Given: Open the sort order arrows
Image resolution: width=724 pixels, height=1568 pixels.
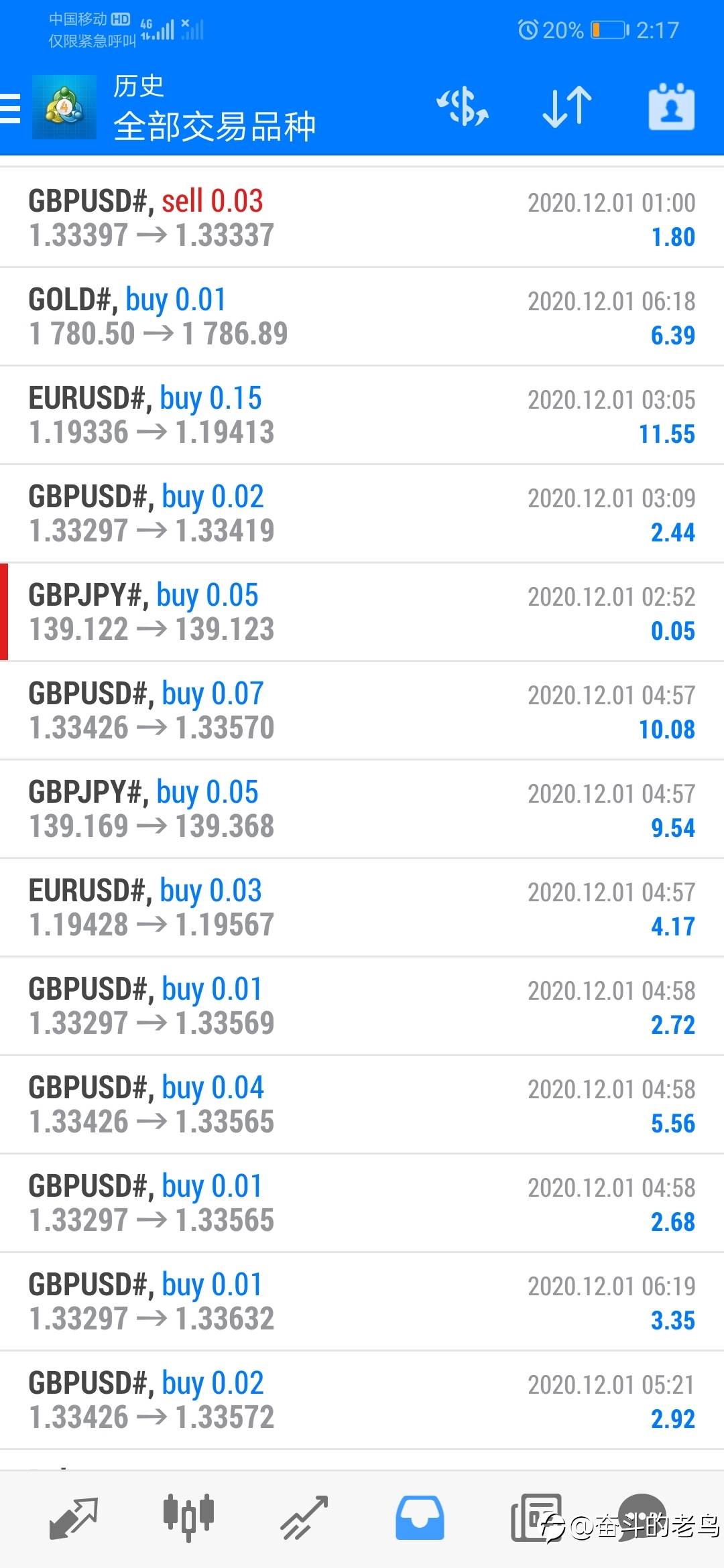Looking at the screenshot, I should point(566,107).
